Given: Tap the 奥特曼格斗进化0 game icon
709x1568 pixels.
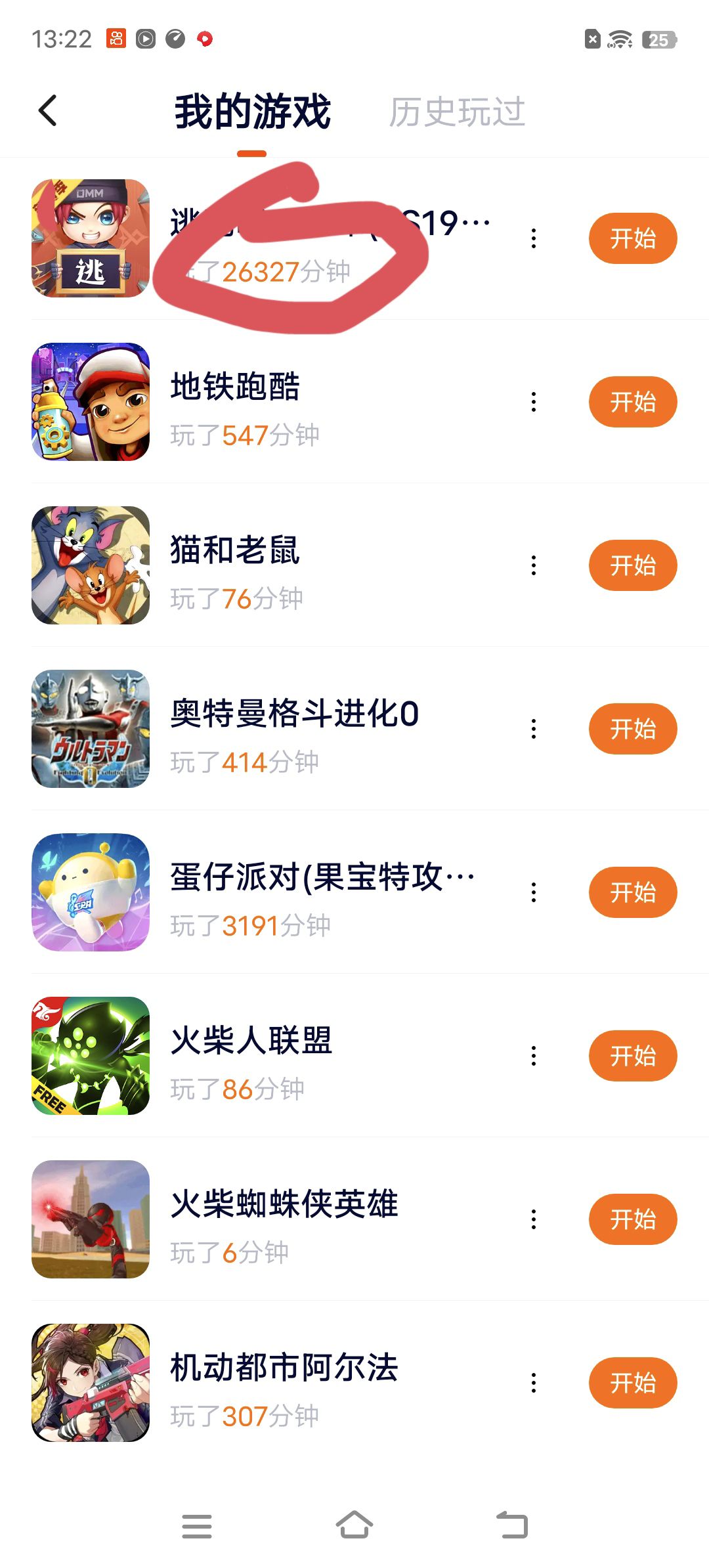Looking at the screenshot, I should (91, 729).
